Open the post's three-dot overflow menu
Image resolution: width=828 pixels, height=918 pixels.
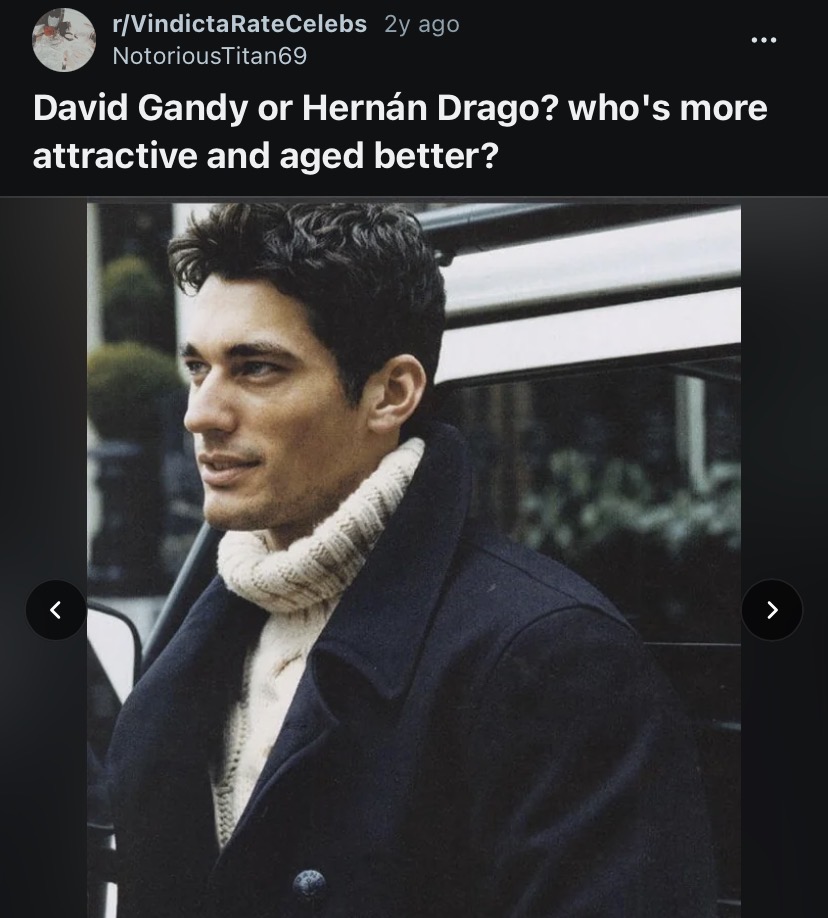[x=764, y=40]
